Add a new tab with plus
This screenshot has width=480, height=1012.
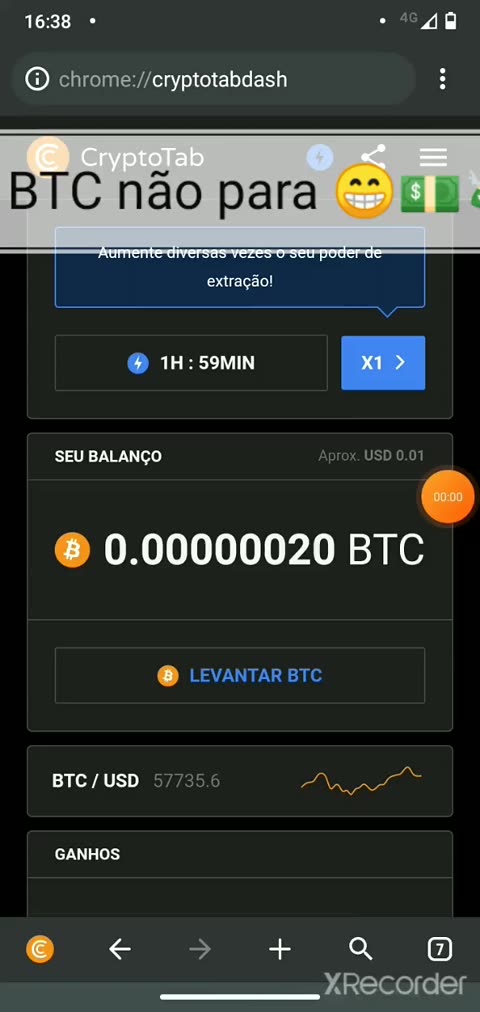coord(280,949)
